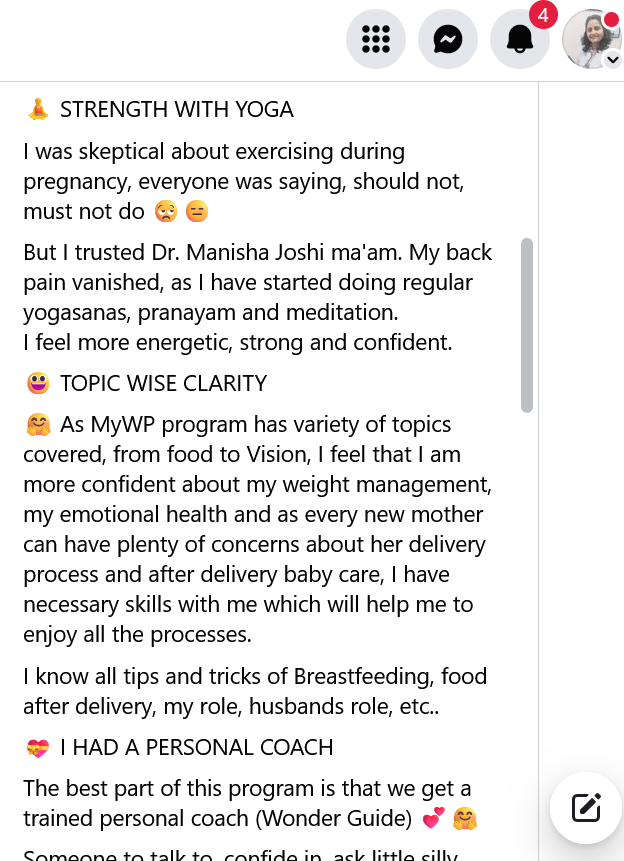This screenshot has width=624, height=861.
Task: Open the notifications bell
Action: coord(519,39)
